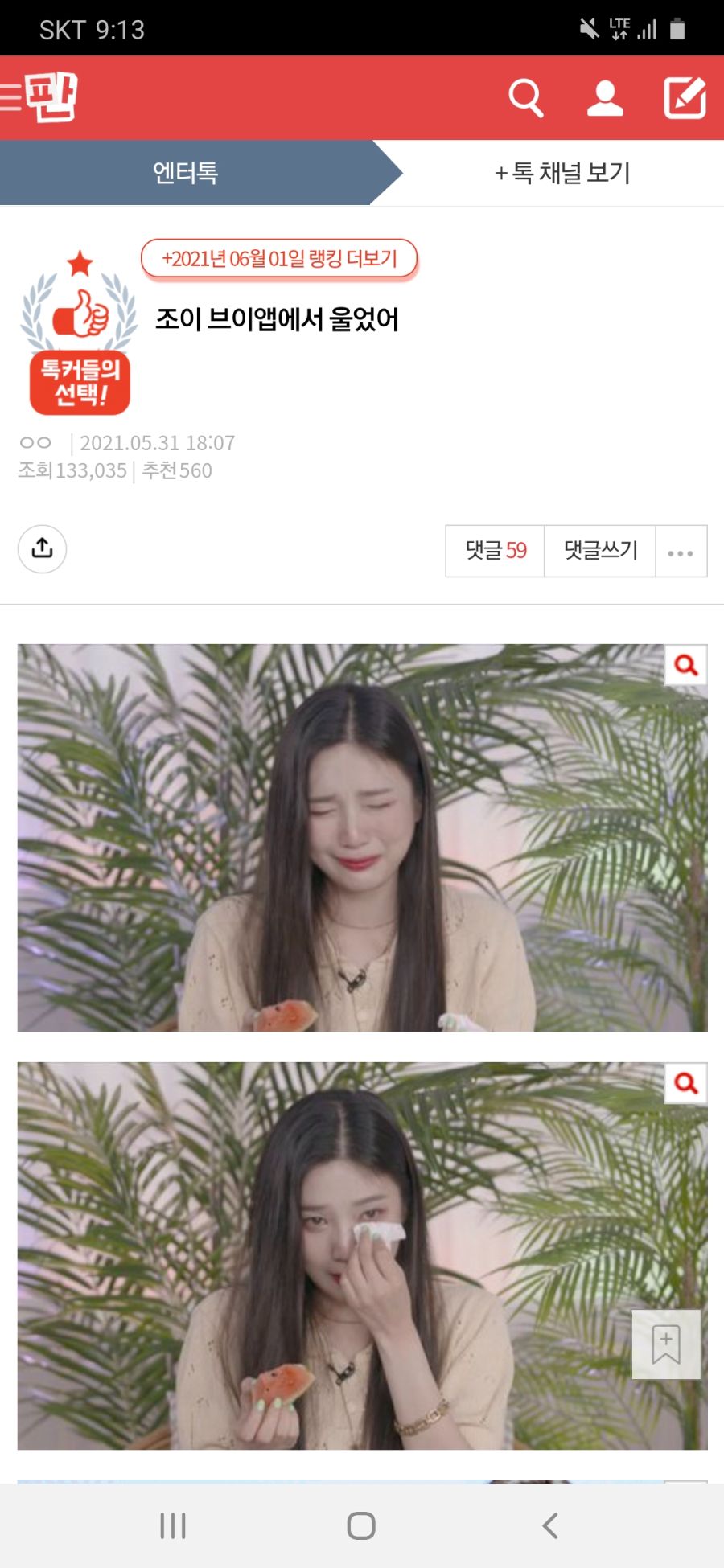Bookmark the post using the ribbon icon
This screenshot has width=724, height=1568.
[x=666, y=1346]
